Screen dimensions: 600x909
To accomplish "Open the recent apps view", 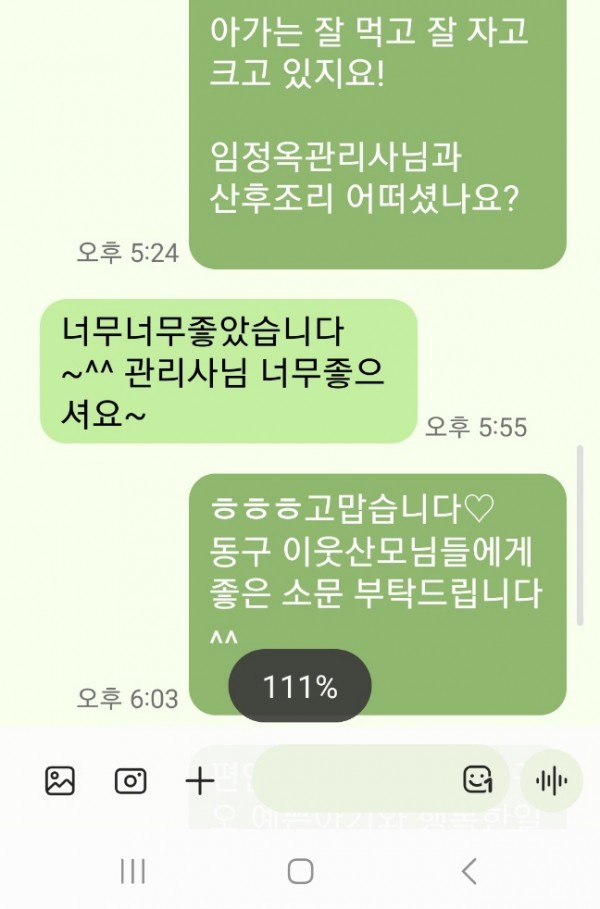I will 132,871.
